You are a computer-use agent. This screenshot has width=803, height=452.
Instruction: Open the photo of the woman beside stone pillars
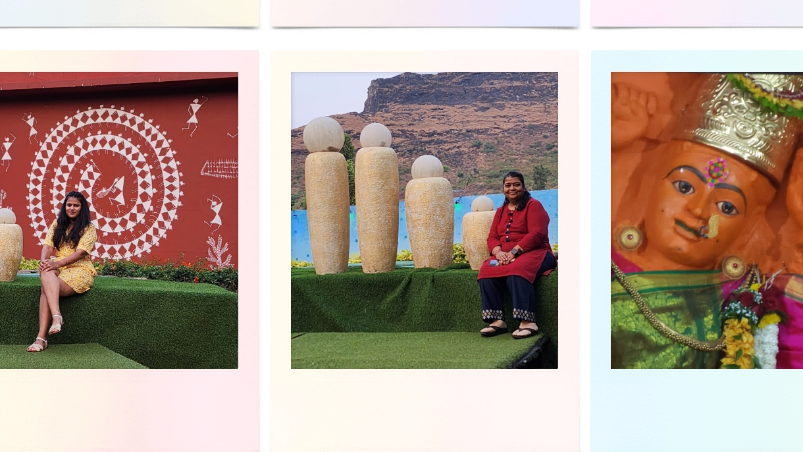pos(424,220)
